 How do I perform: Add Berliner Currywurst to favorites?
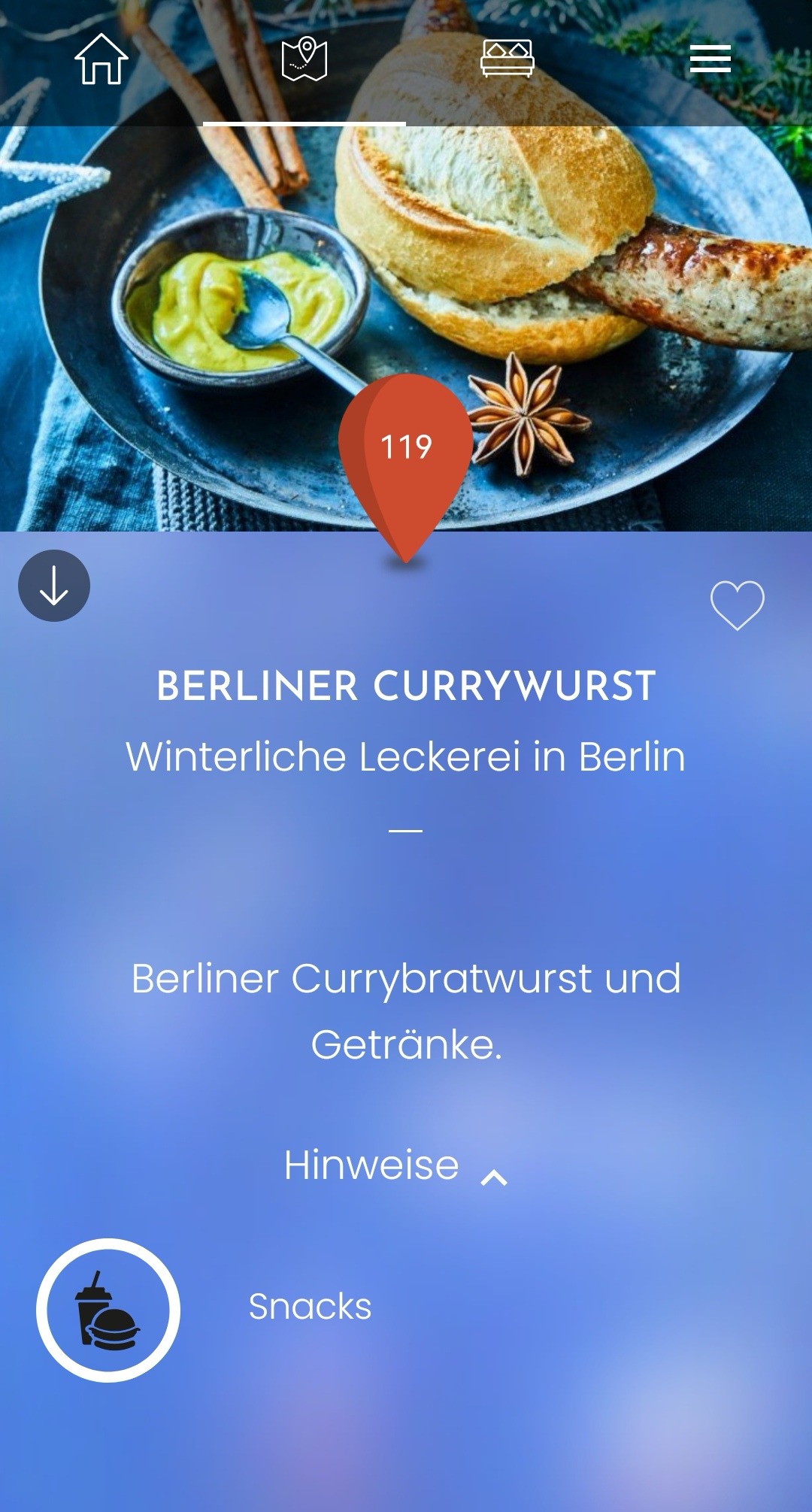click(x=738, y=605)
